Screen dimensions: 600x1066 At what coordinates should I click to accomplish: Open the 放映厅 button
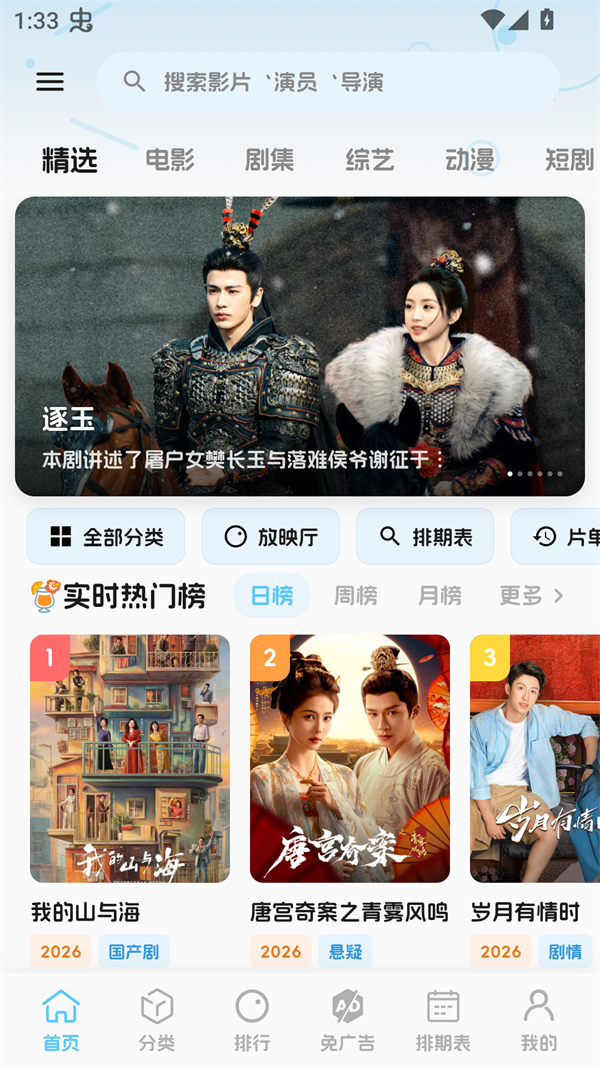[x=271, y=537]
